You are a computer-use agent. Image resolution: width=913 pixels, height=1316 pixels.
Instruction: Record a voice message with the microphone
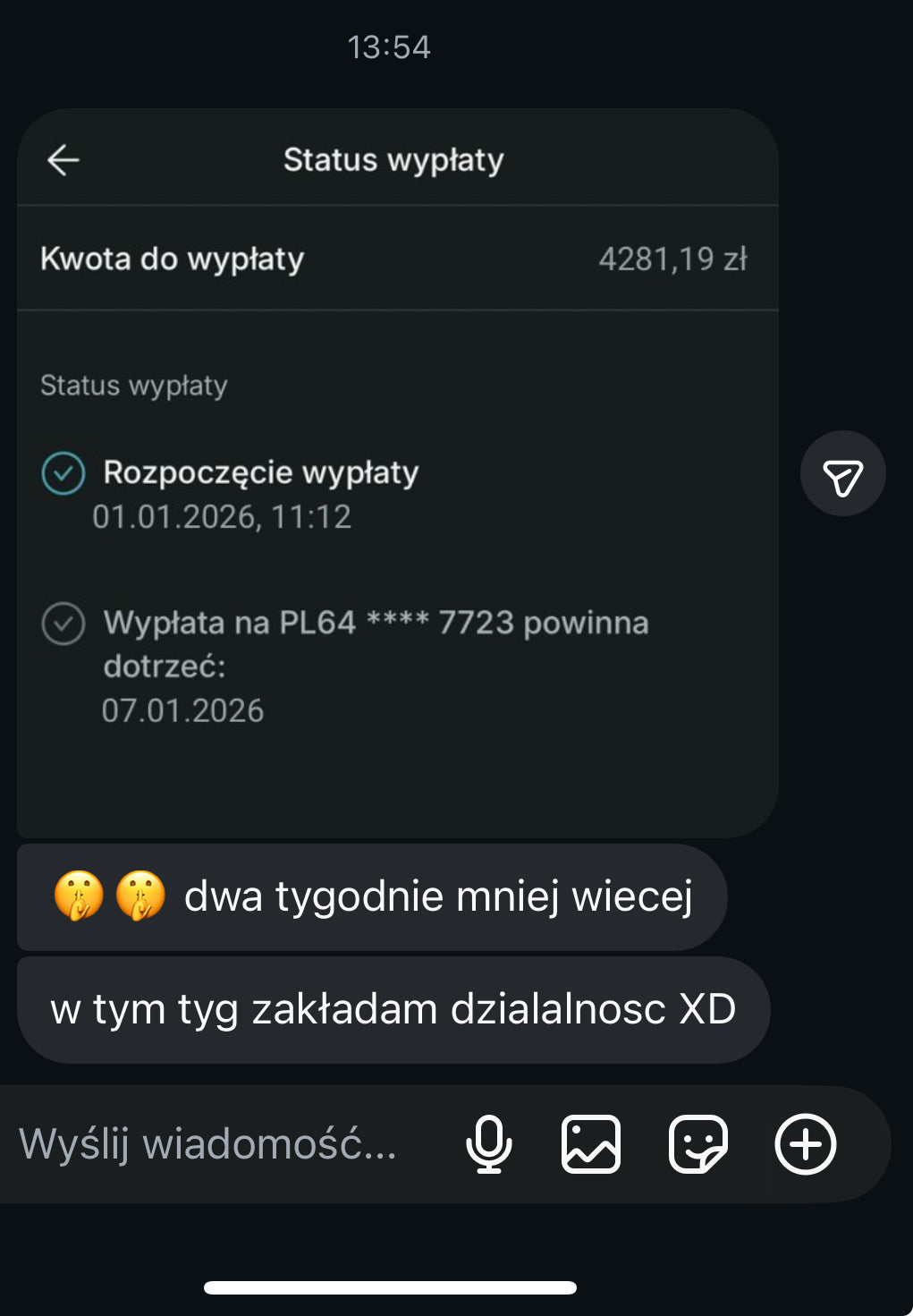[x=489, y=1143]
